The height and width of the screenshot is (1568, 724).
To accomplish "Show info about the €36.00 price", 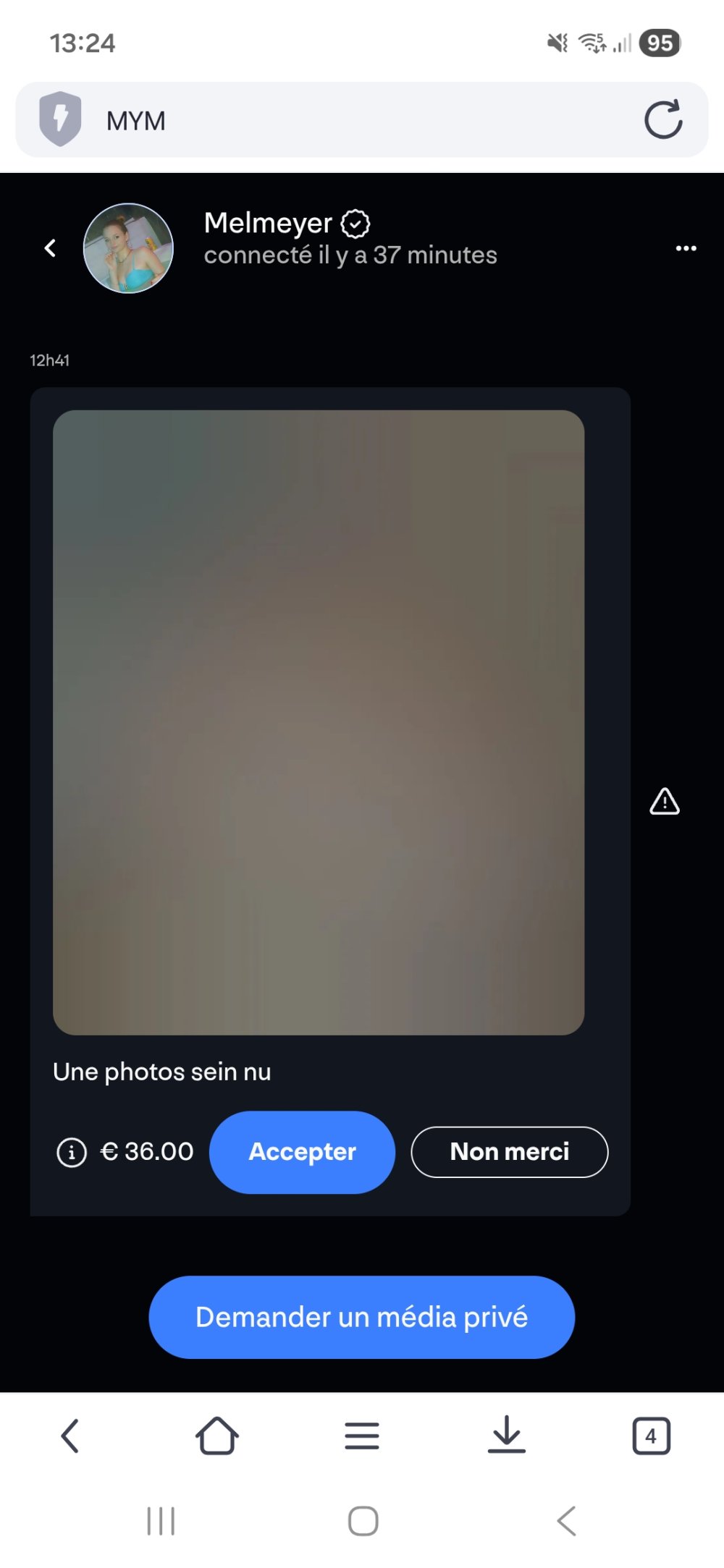I will 72,1152.
